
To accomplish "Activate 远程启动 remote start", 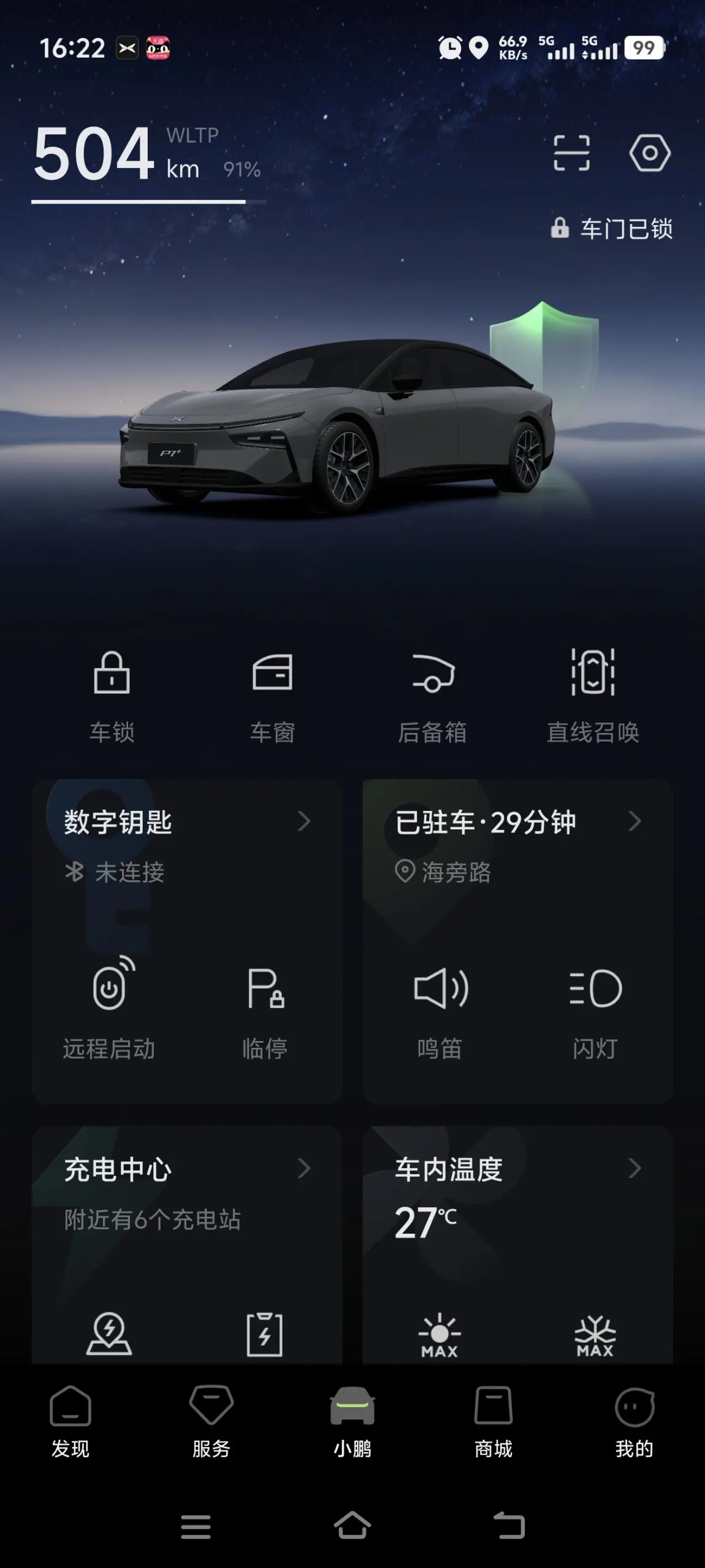I will [110, 1009].
